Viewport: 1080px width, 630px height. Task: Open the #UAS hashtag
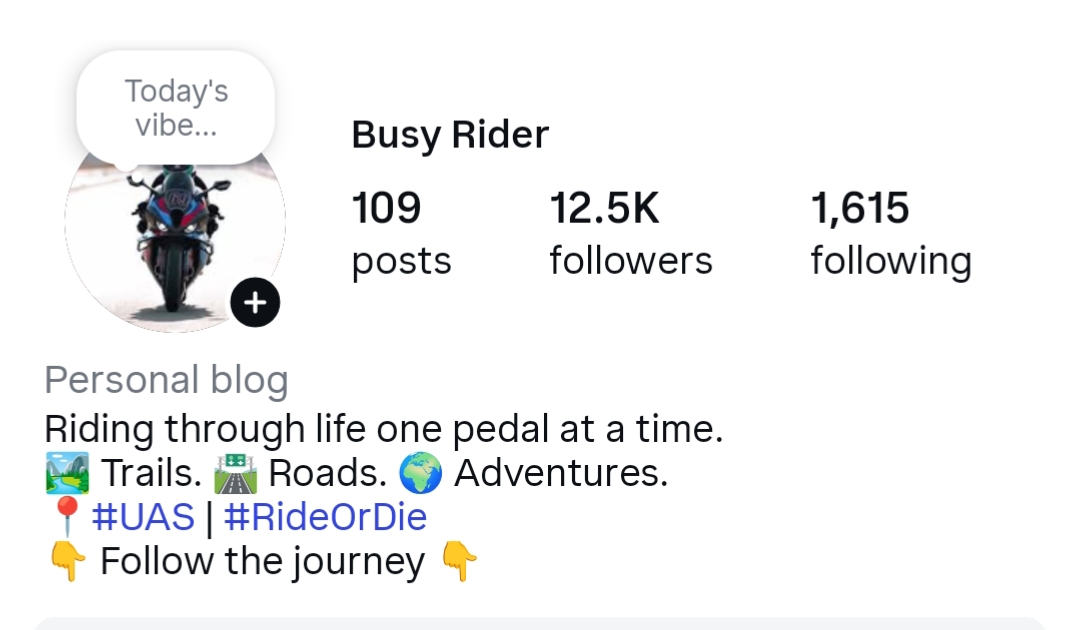[x=142, y=517]
